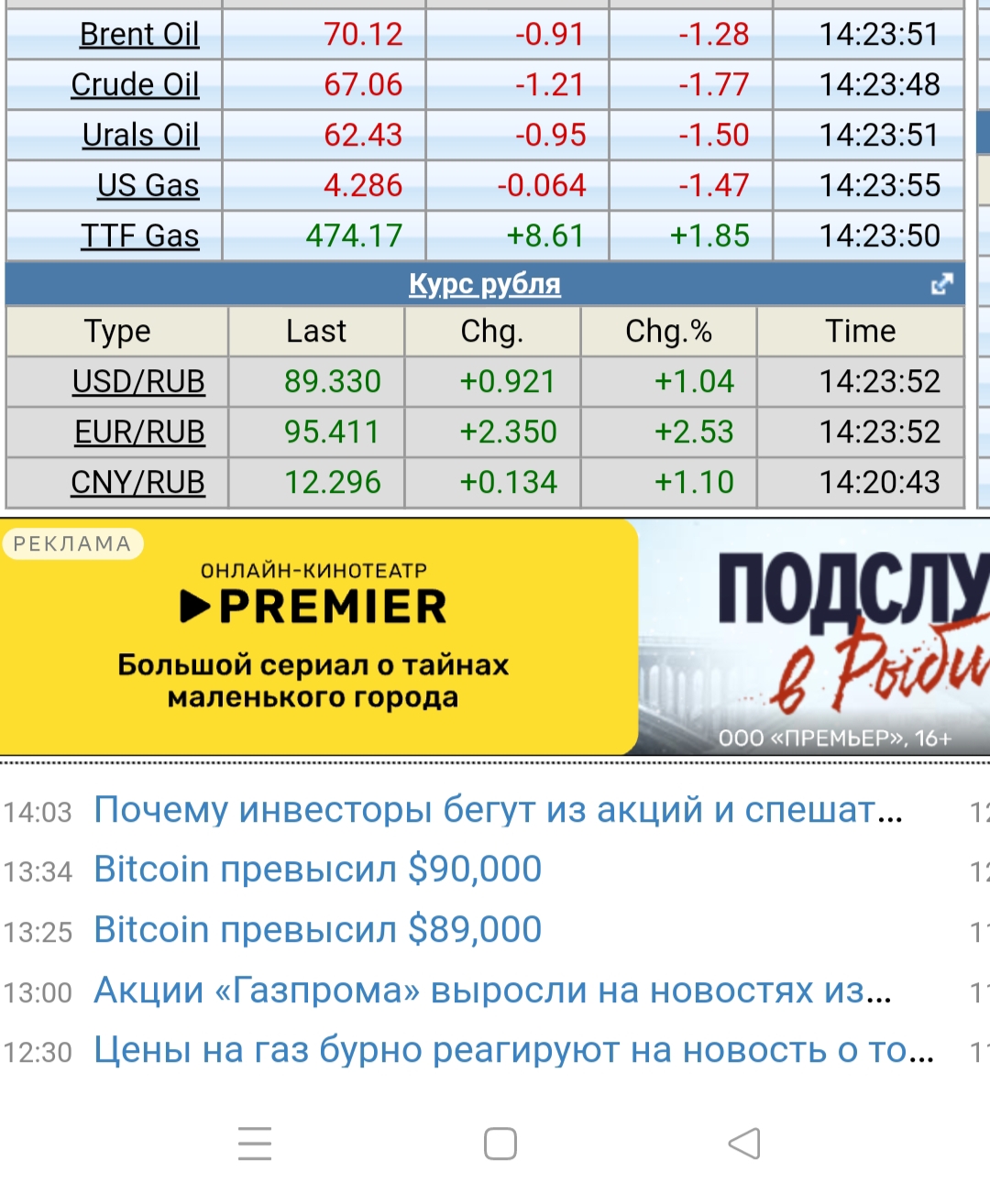Go back with the system back button
This screenshot has width=990, height=1204.
[743, 1144]
